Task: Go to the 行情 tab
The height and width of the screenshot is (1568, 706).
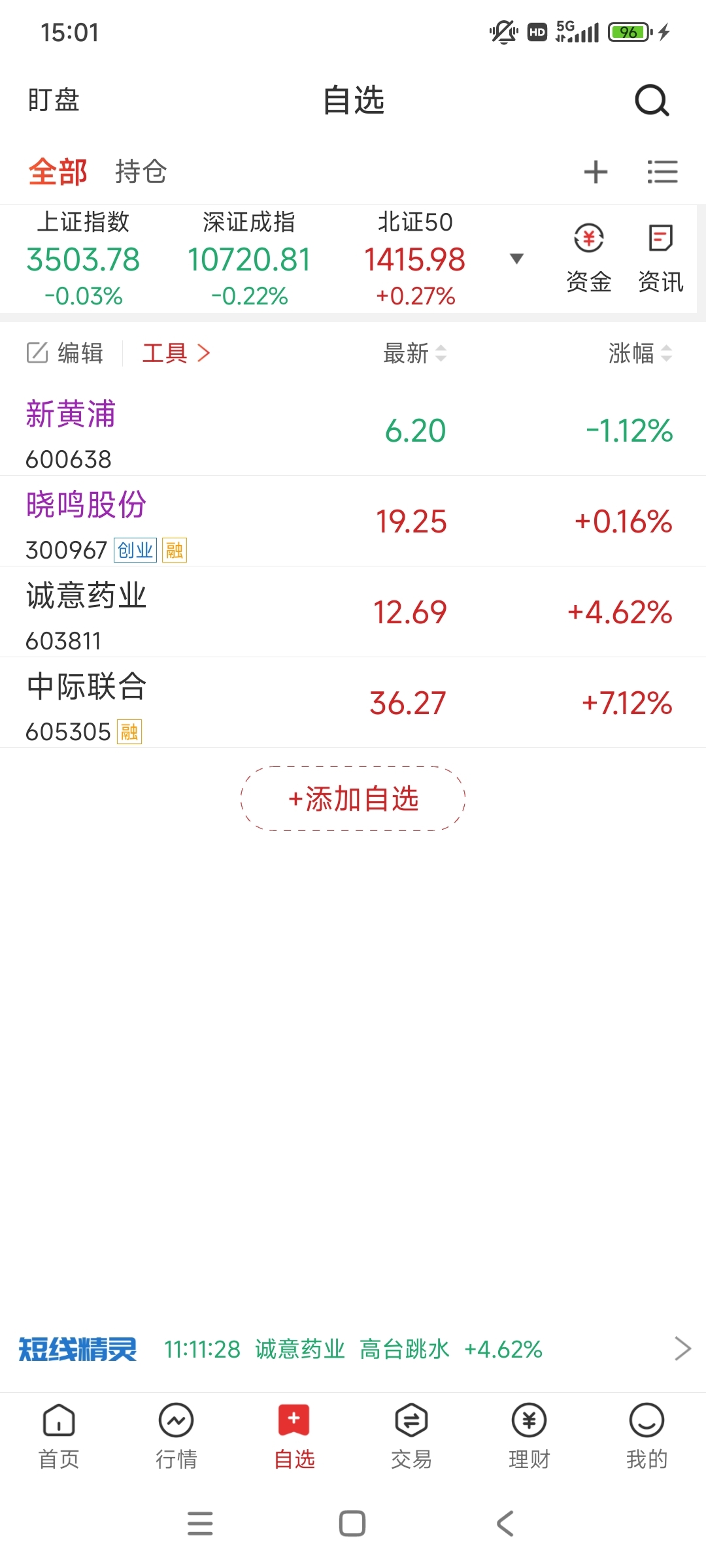Action: click(176, 1436)
